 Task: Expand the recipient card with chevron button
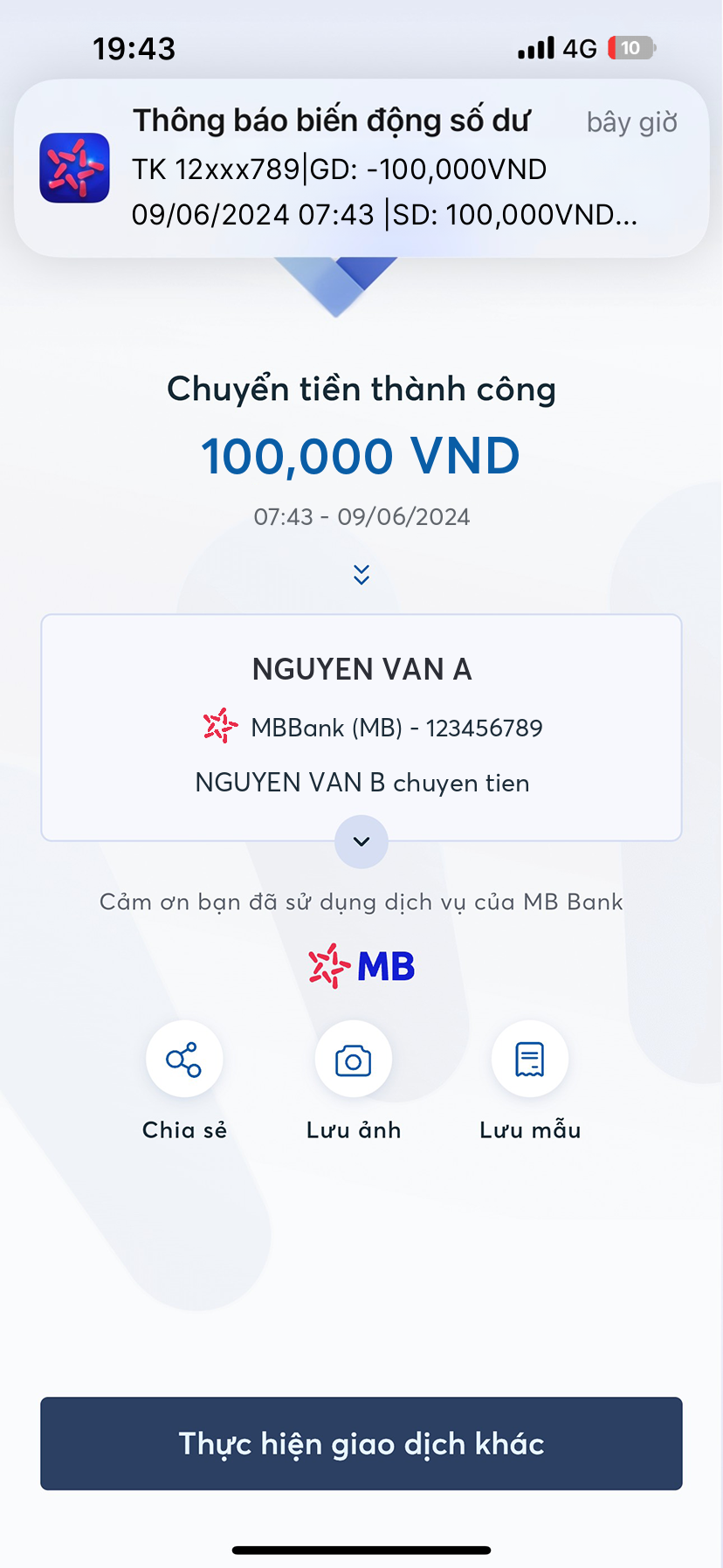pyautogui.click(x=361, y=841)
